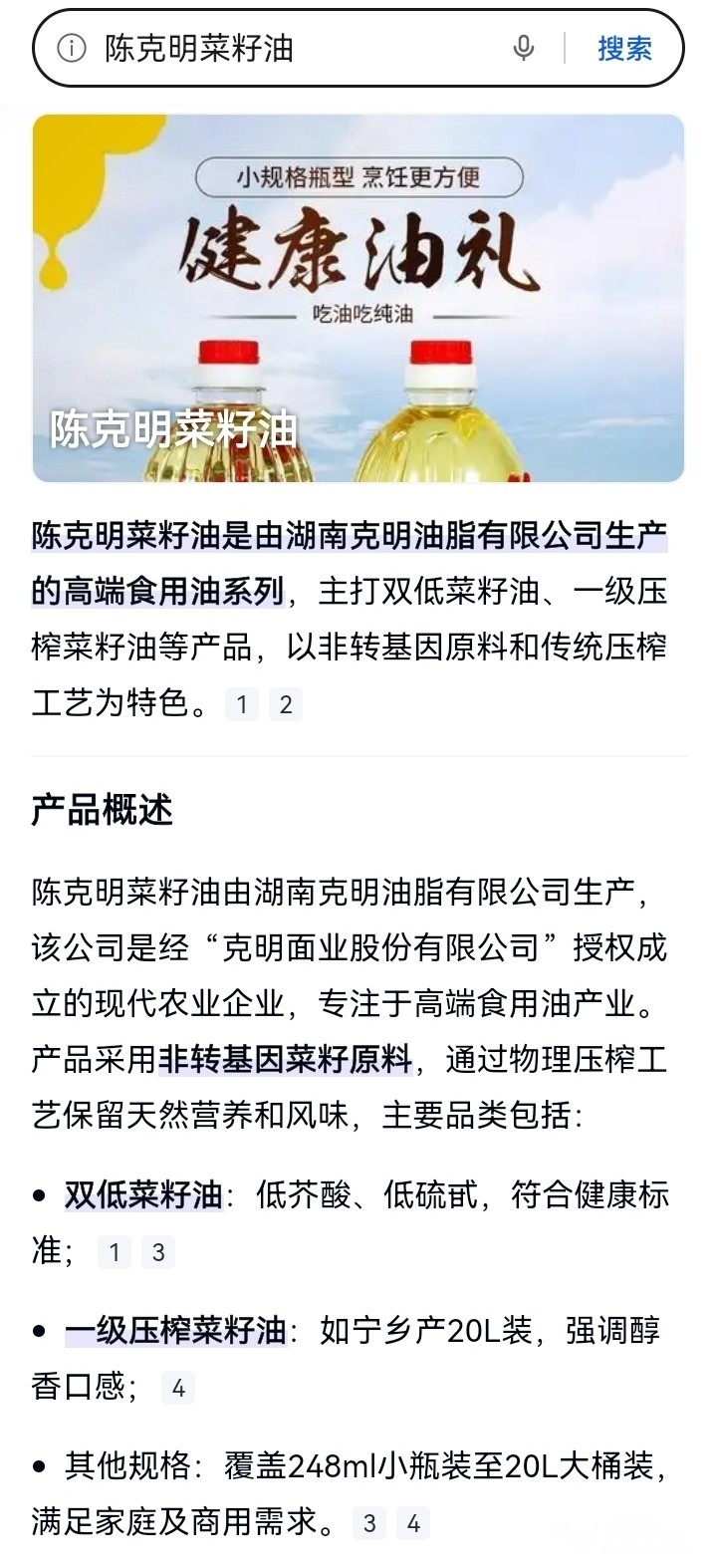The height and width of the screenshot is (1568, 717).
Task: Open citation 2 after the intro summary
Action: click(x=286, y=705)
